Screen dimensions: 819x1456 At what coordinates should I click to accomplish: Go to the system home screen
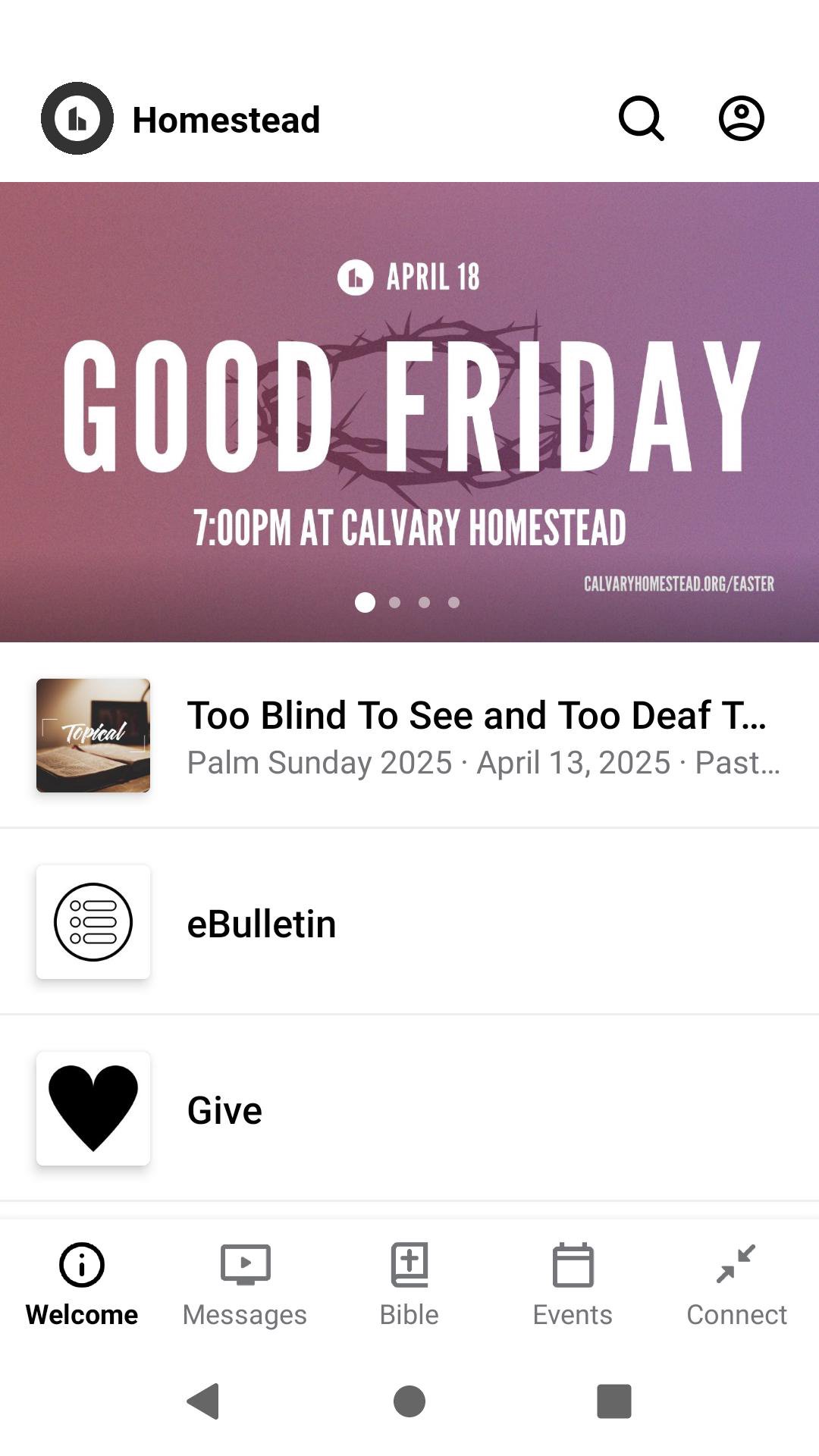pos(409,1401)
